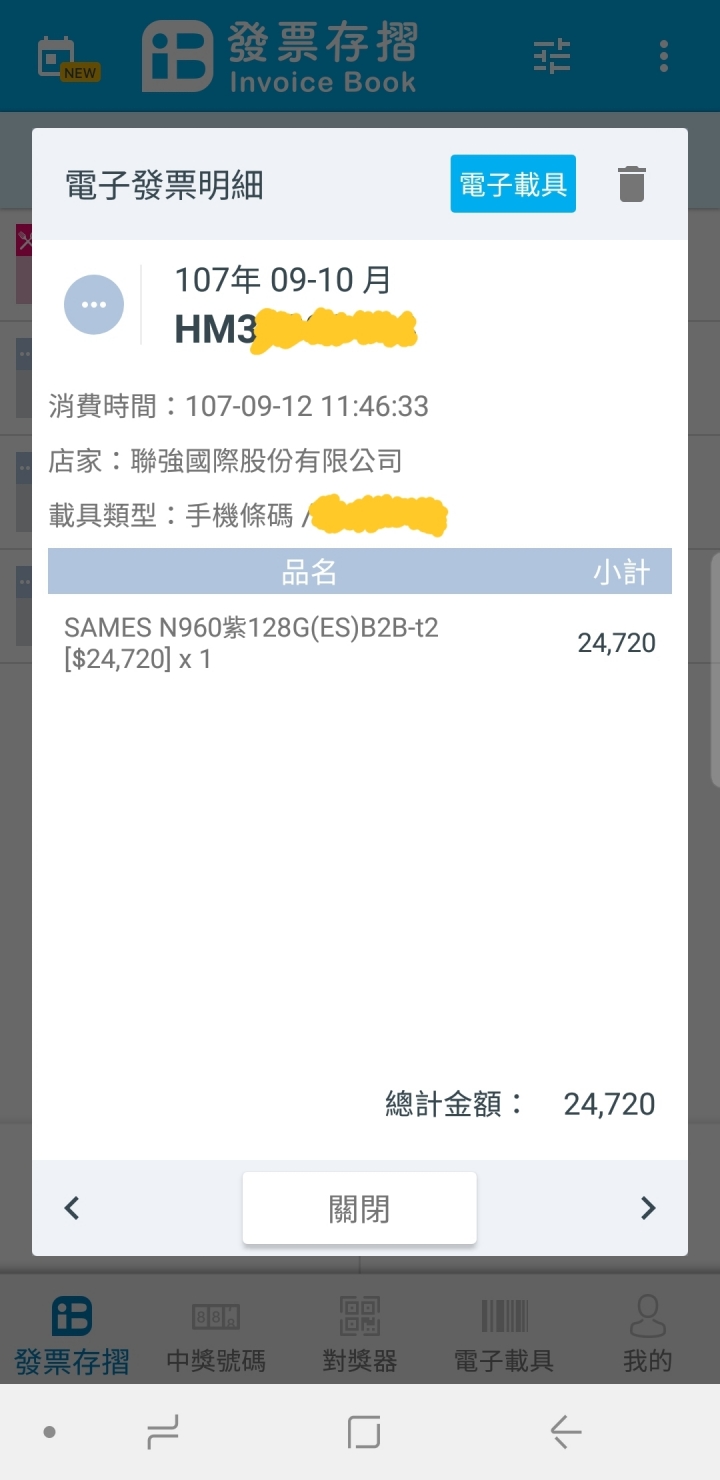This screenshot has width=720, height=1480.
Task: Open the round three-dots invoice icon
Action: click(x=94, y=304)
